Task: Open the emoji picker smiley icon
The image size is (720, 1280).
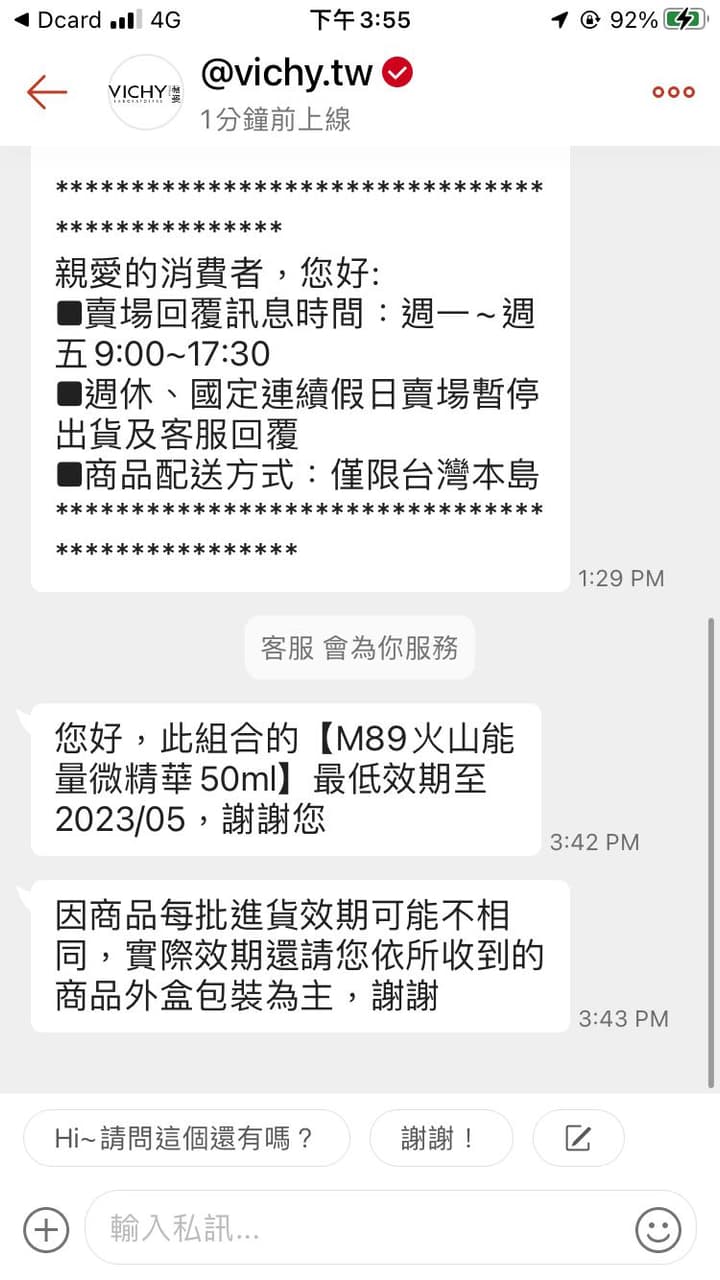Action: pyautogui.click(x=657, y=1229)
